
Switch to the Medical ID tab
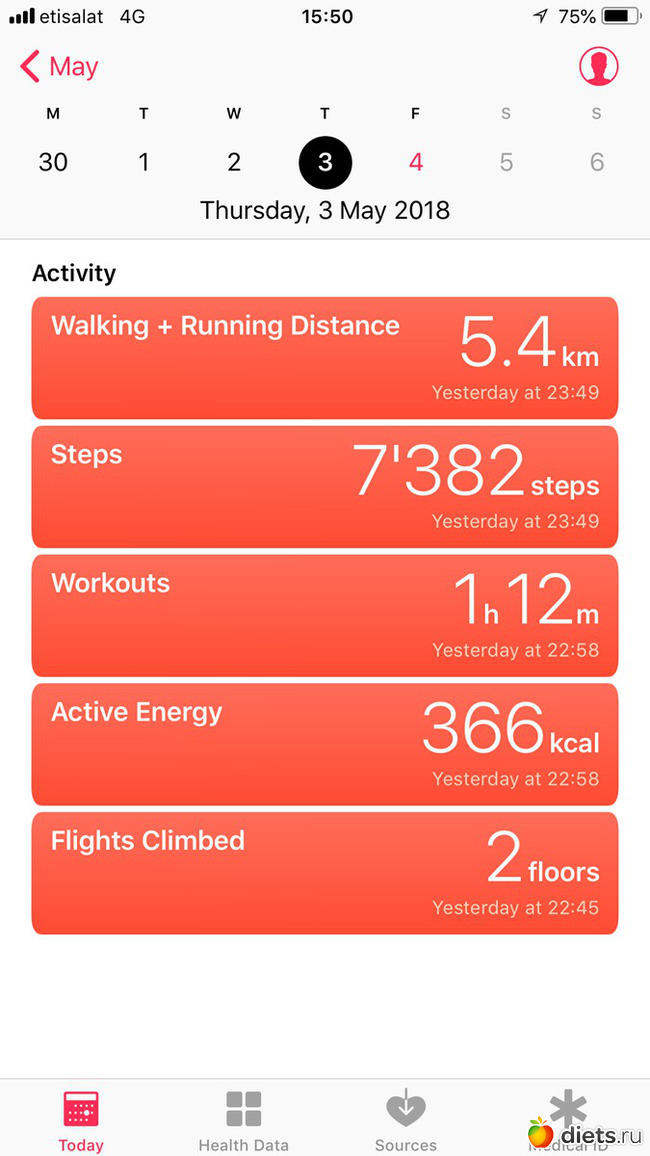(568, 1120)
